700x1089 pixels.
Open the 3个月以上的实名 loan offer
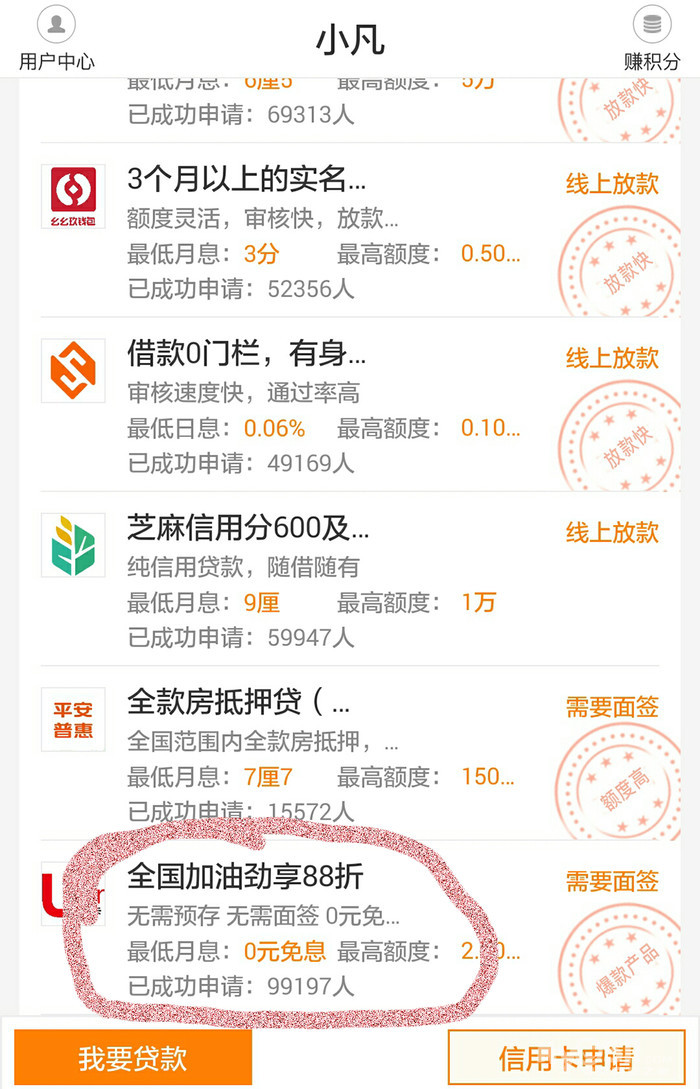tap(246, 180)
